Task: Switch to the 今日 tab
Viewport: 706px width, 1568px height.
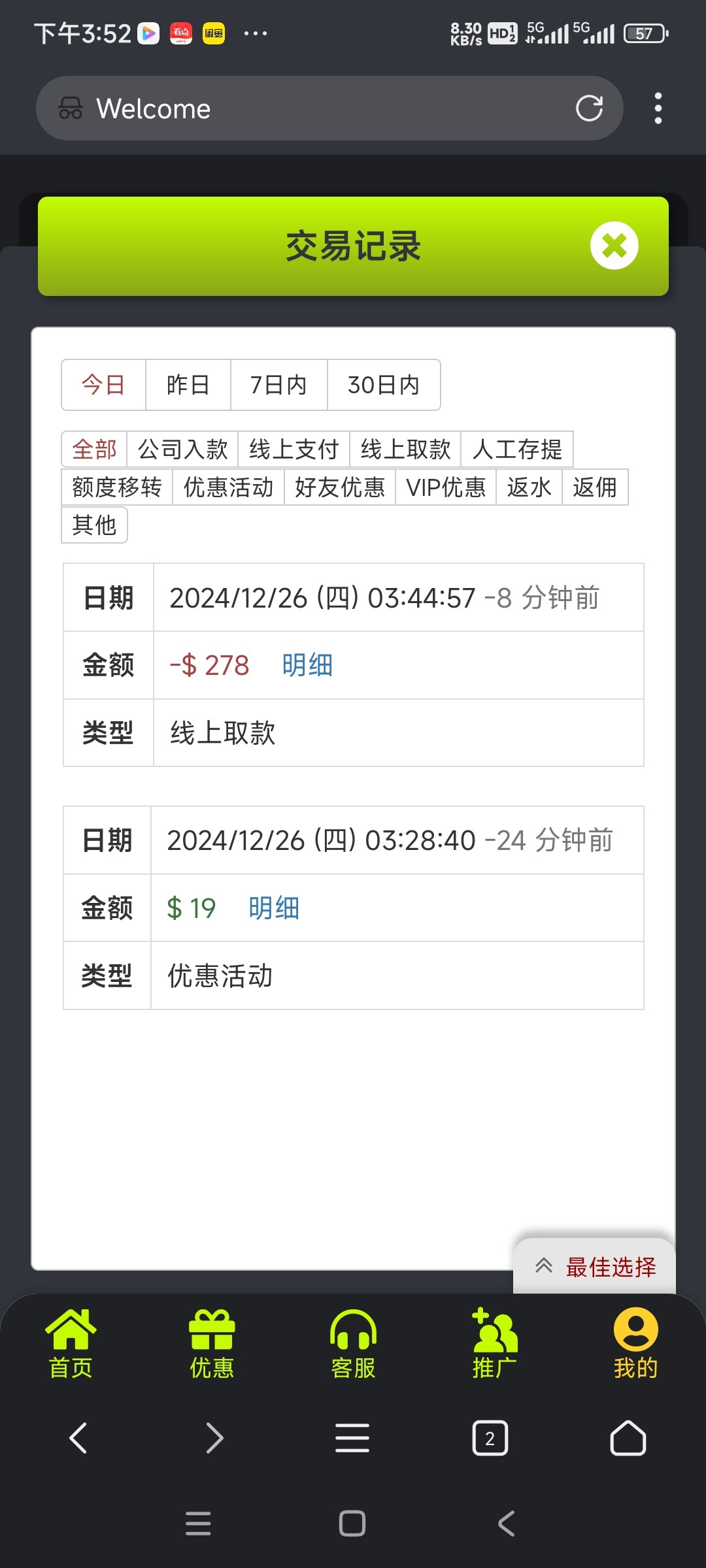Action: pos(103,385)
